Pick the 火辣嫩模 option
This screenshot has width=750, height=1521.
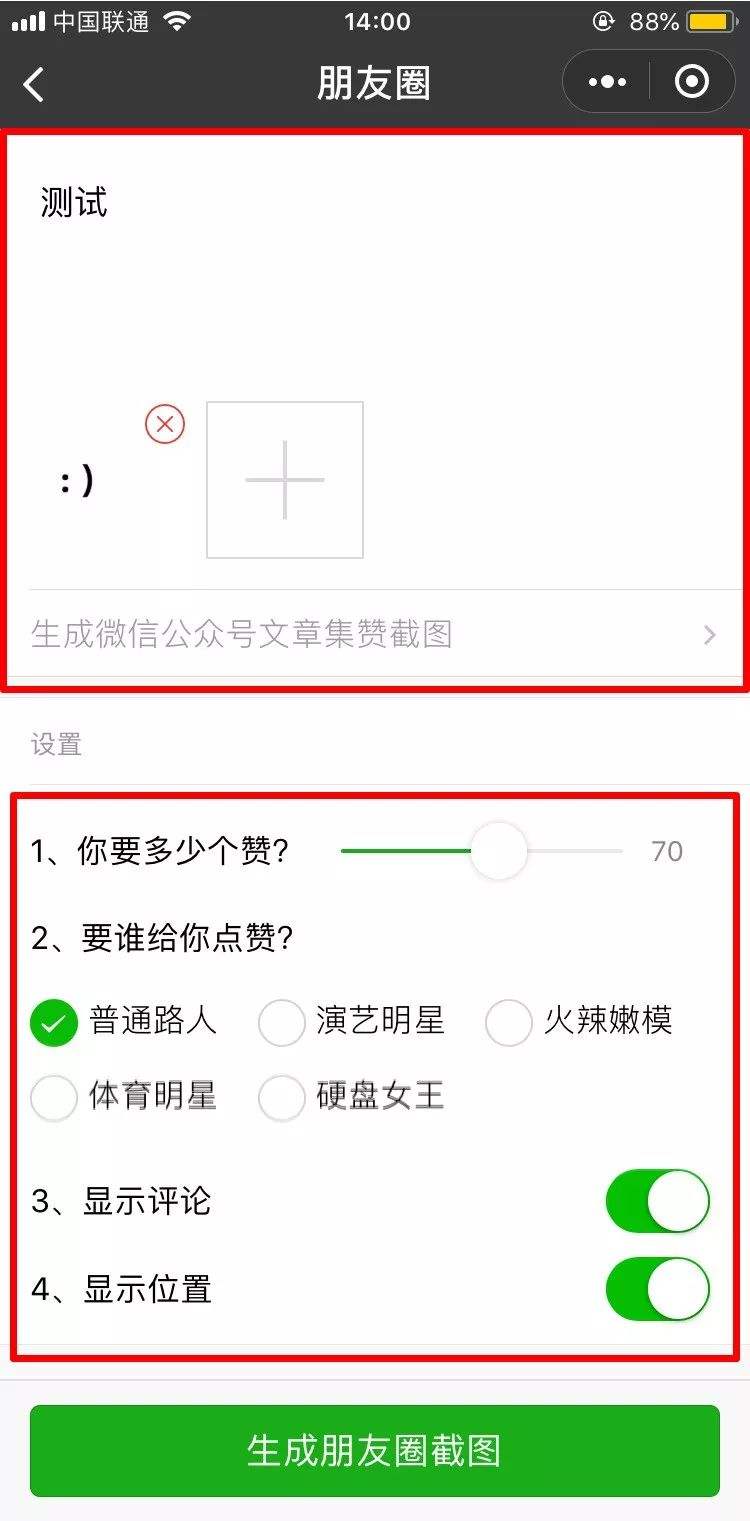tap(509, 1022)
